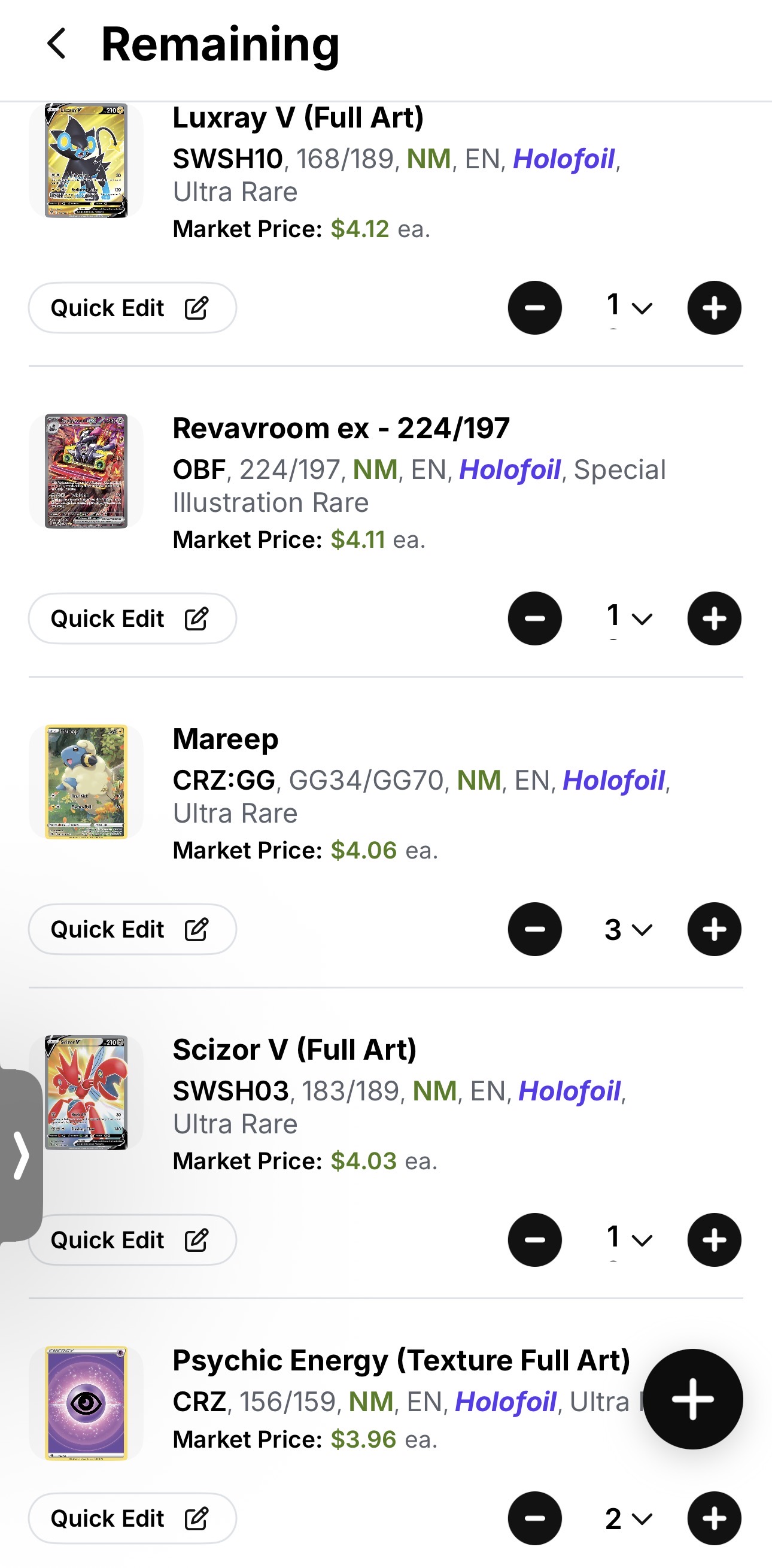772x1568 pixels.
Task: Decrease quantity of Scizor V (Full Art)
Action: pos(535,1240)
